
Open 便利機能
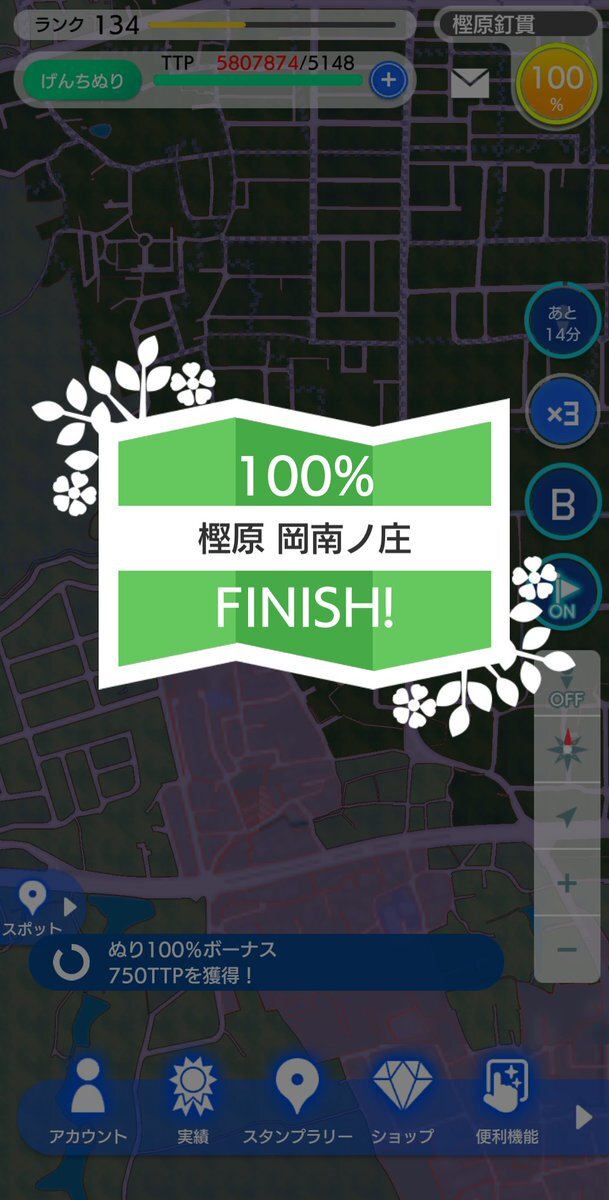coord(507,1100)
